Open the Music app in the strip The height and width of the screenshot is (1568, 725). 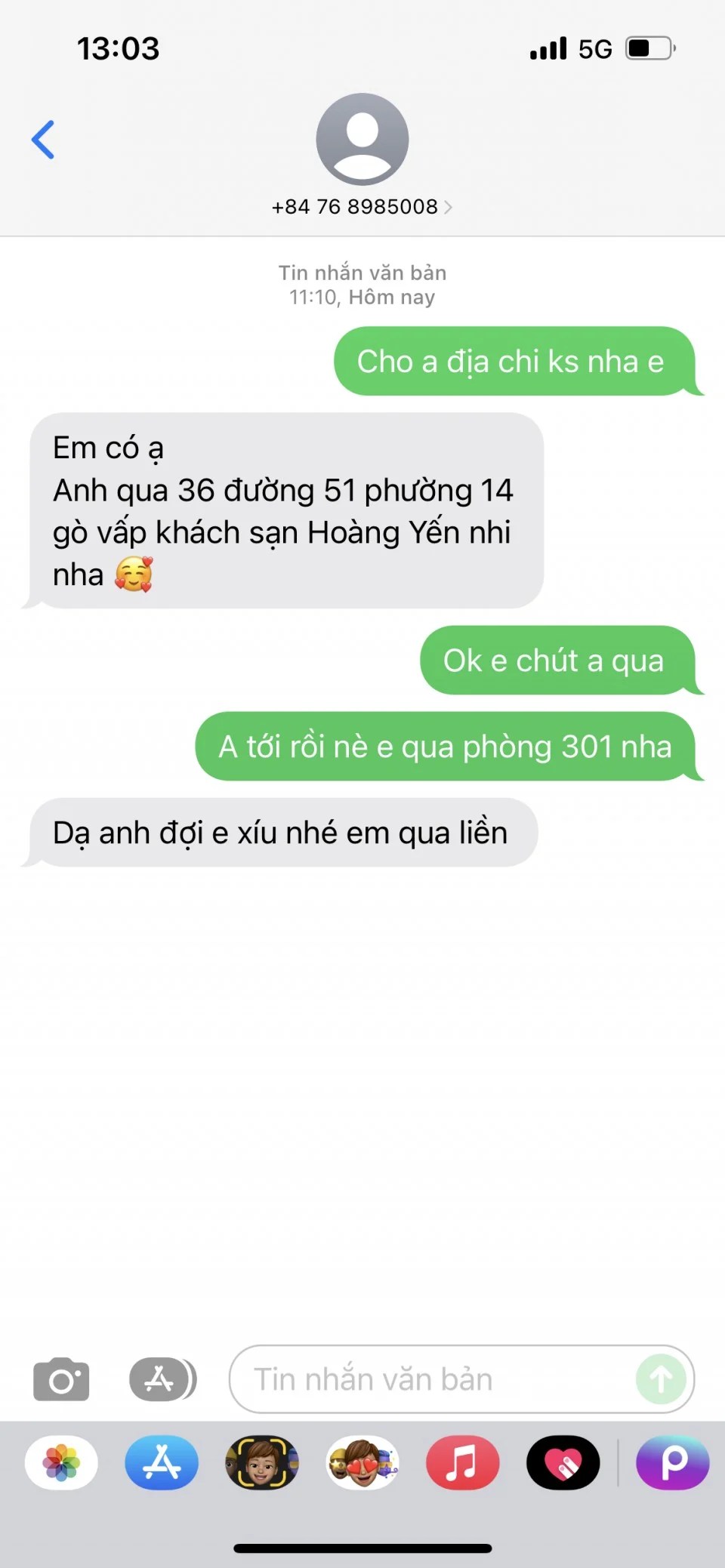pos(462,1462)
